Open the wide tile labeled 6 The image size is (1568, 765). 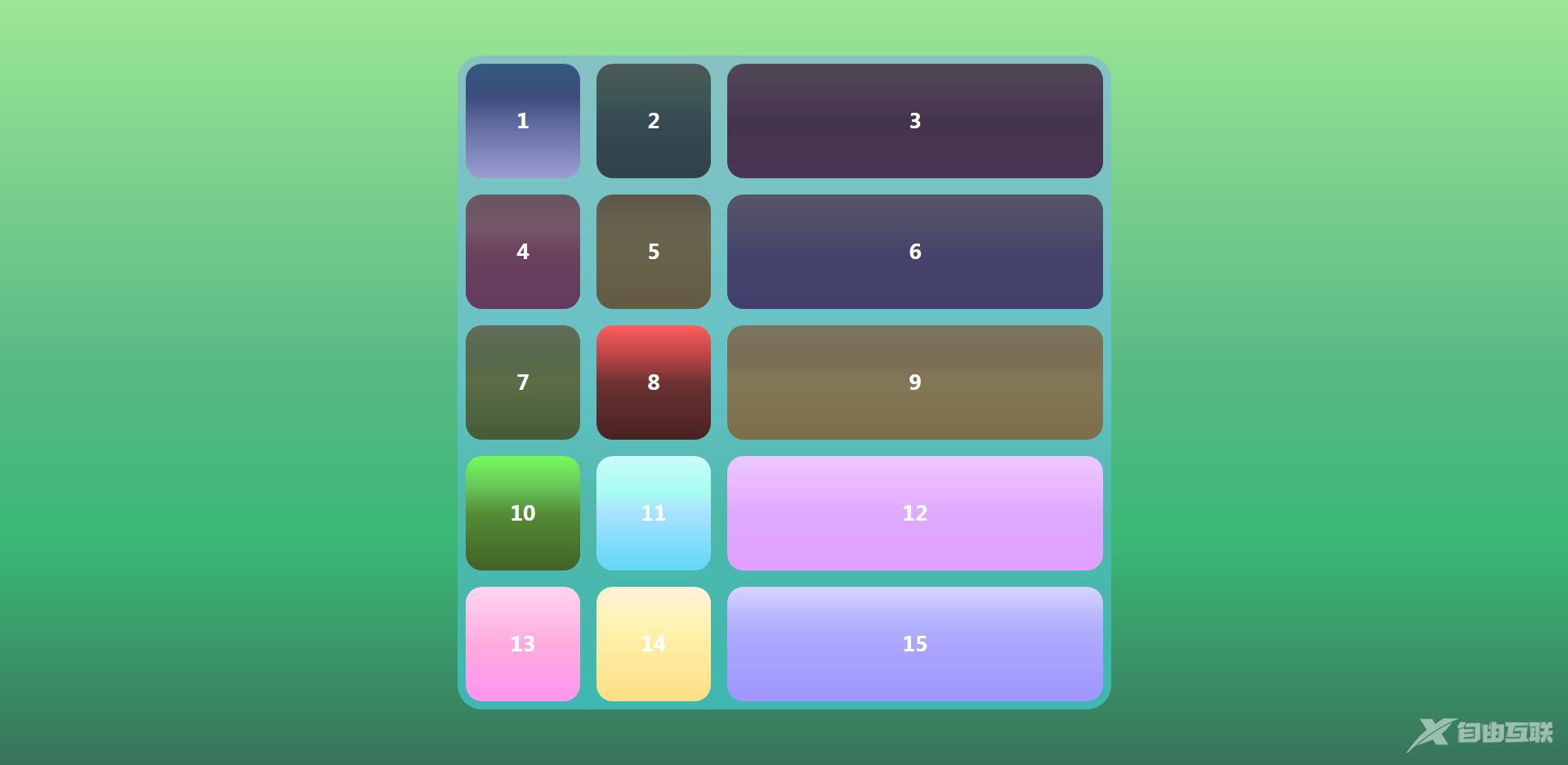915,252
